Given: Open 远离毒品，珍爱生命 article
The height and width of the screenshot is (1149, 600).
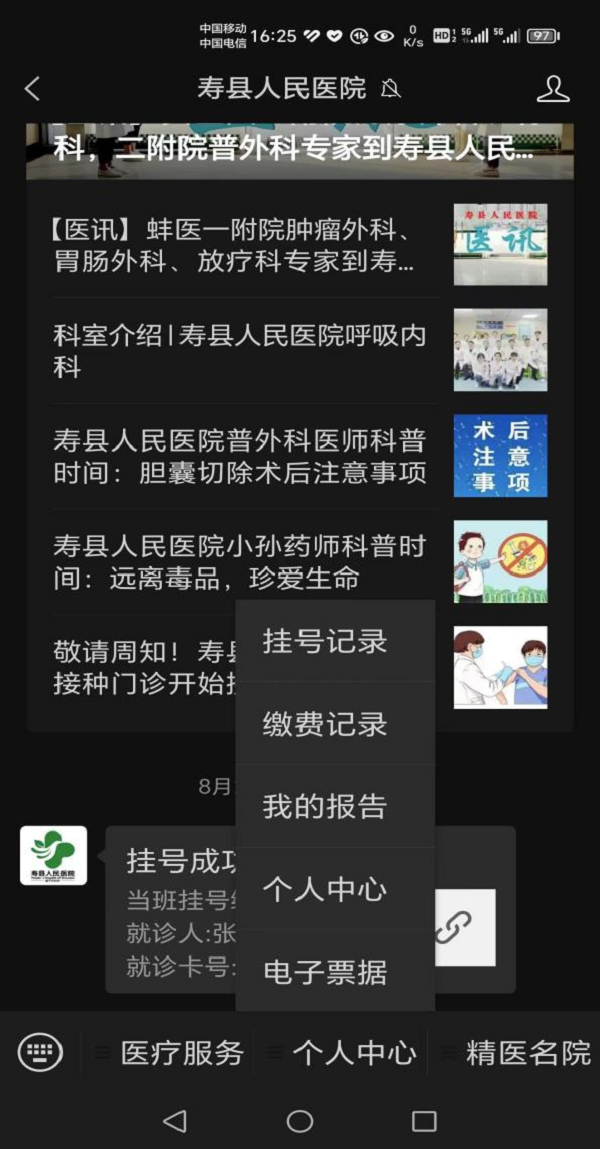Looking at the screenshot, I should point(240,561).
